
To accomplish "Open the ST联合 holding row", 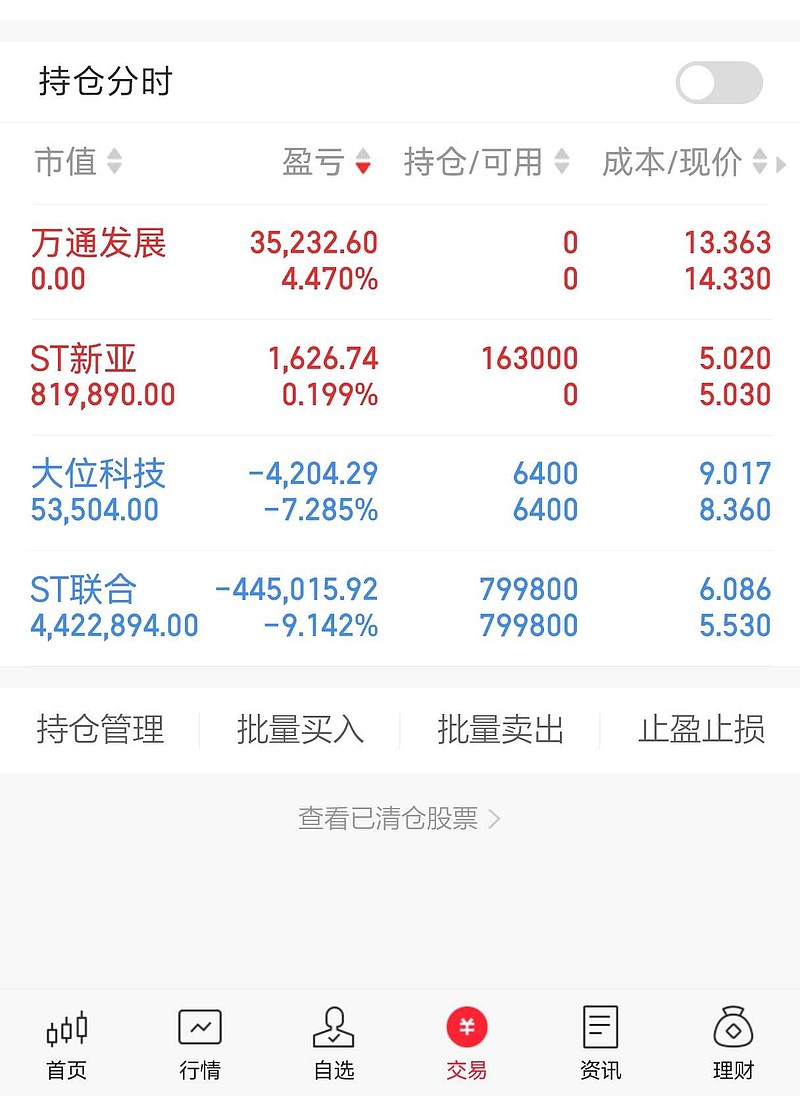I will pyautogui.click(x=400, y=608).
